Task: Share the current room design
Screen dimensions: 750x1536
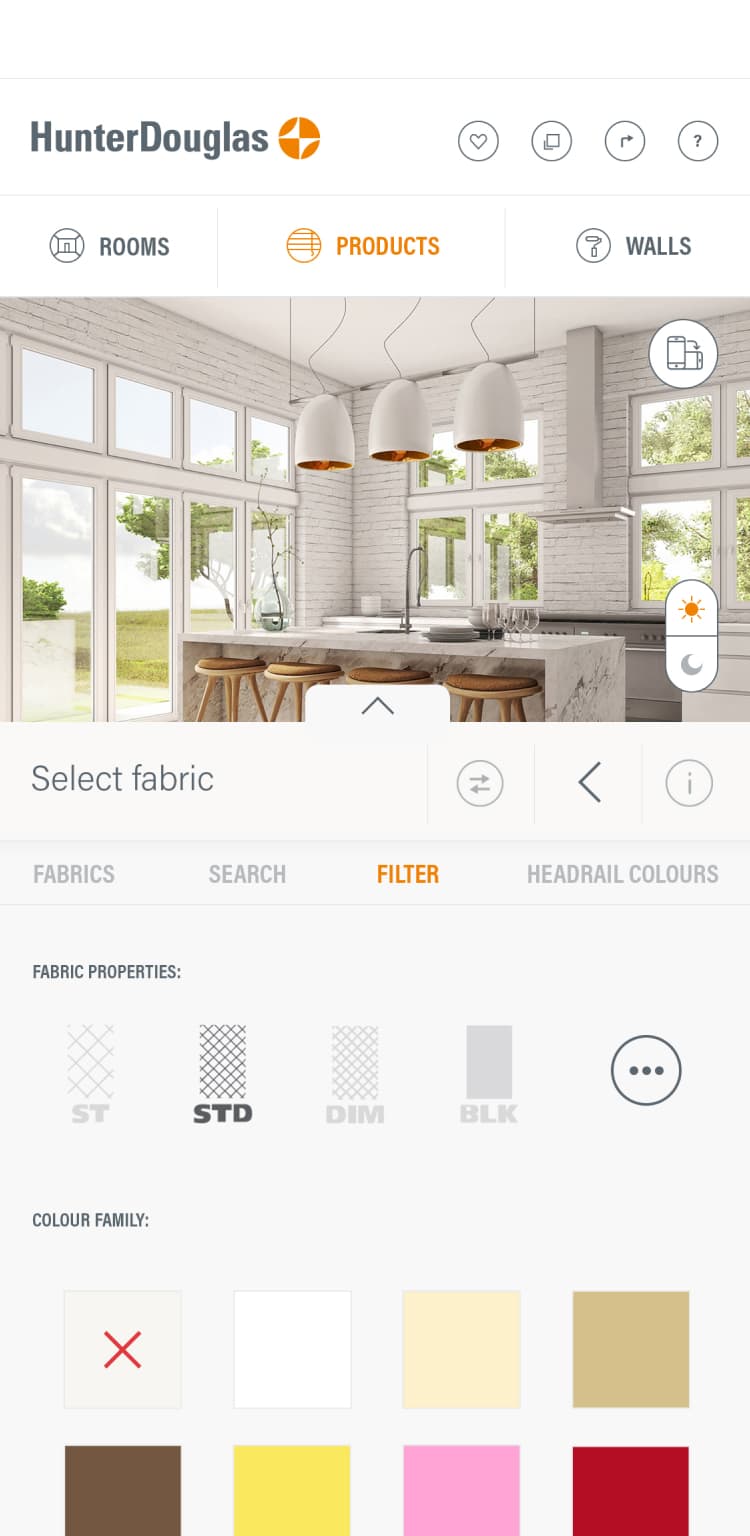Action: click(x=625, y=141)
